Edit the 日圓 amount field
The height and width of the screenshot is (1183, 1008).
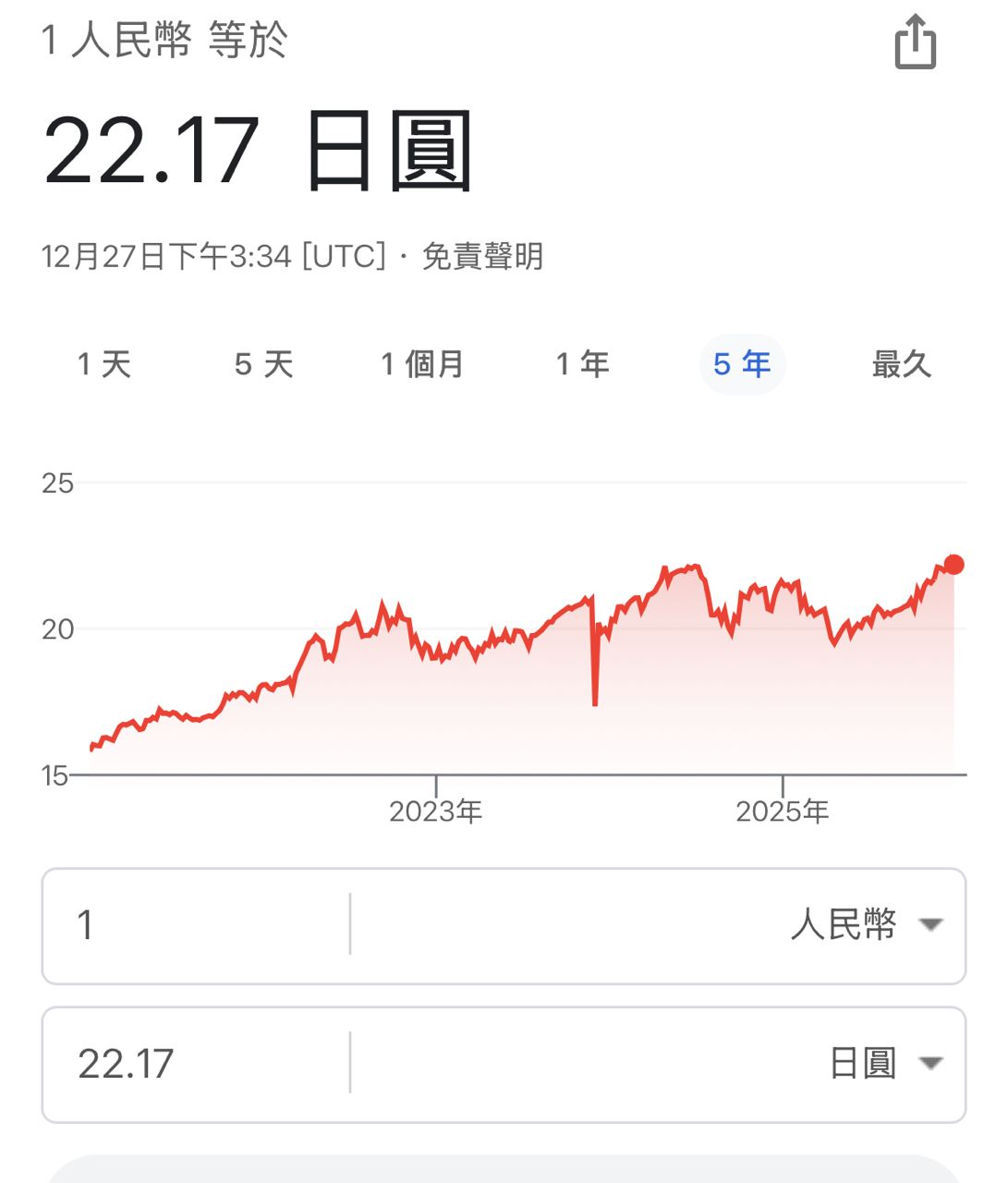pyautogui.click(x=194, y=1064)
